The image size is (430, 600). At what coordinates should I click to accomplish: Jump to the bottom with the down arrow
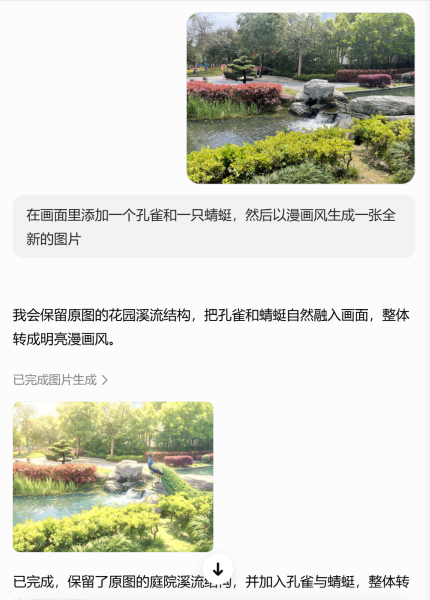[218, 569]
